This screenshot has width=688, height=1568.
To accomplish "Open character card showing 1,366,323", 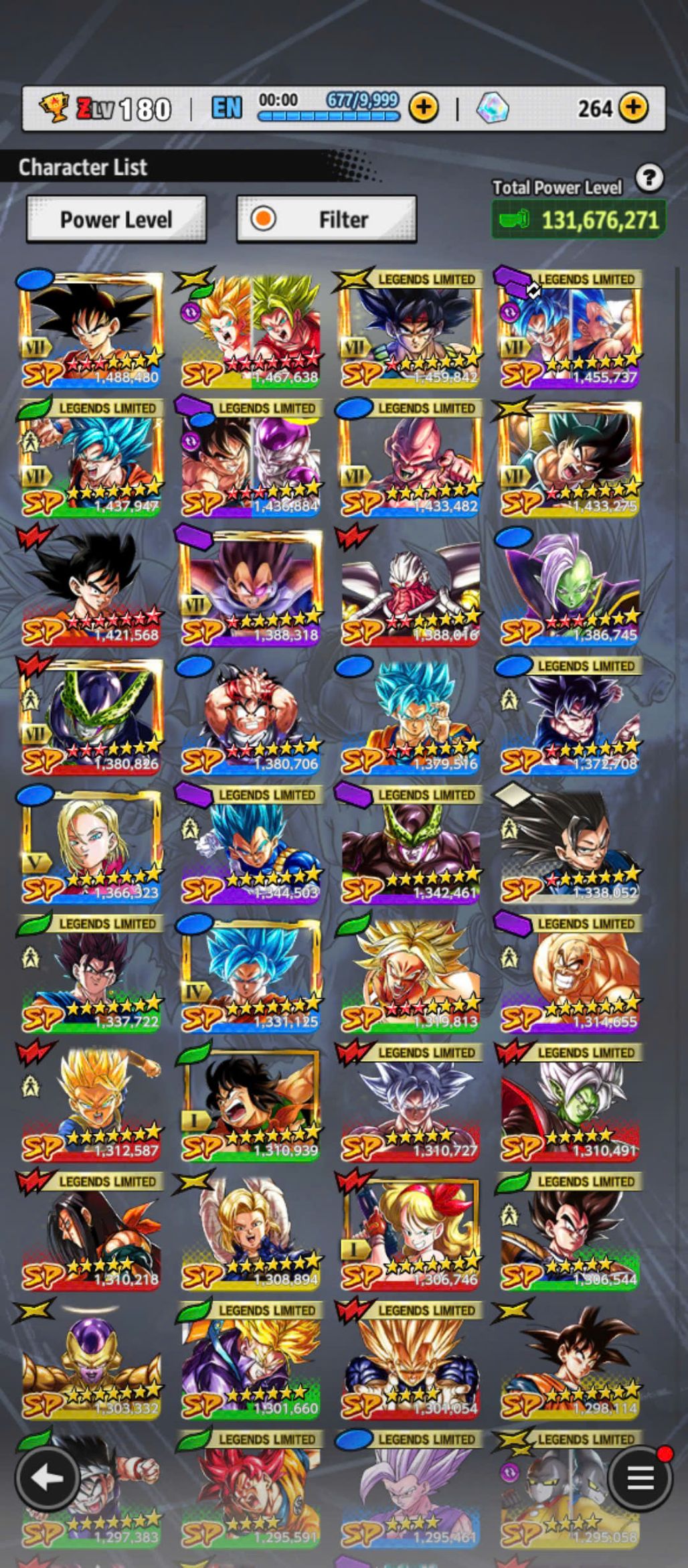I will click(x=90, y=845).
